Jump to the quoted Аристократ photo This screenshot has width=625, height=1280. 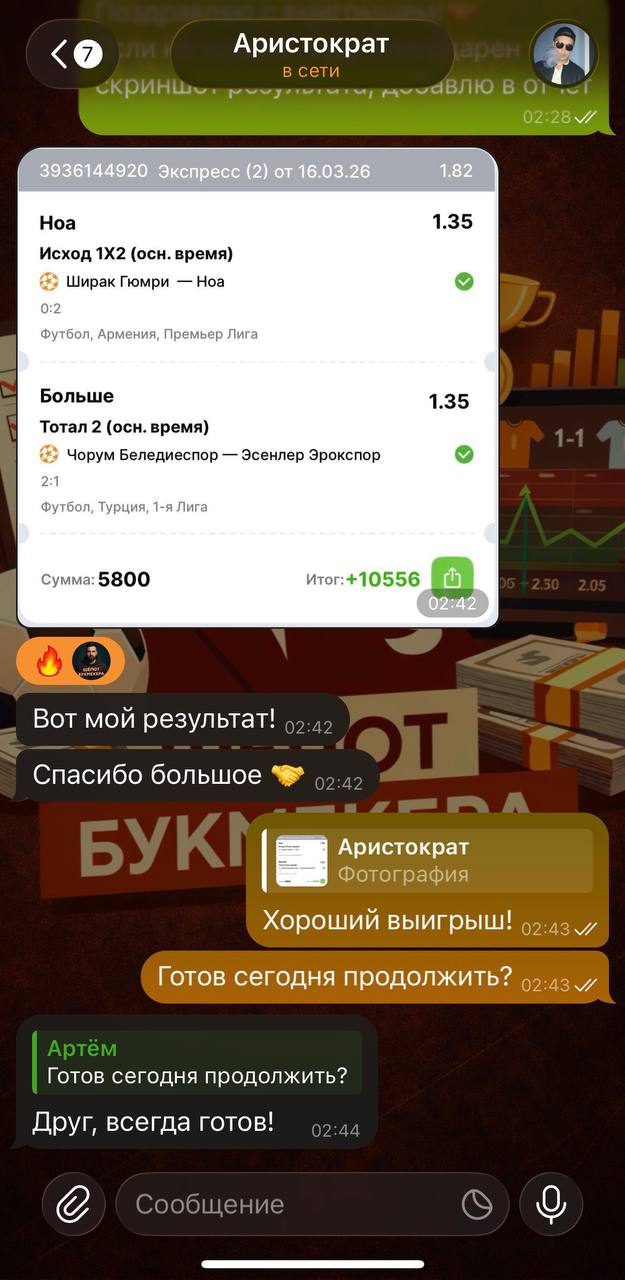point(427,860)
